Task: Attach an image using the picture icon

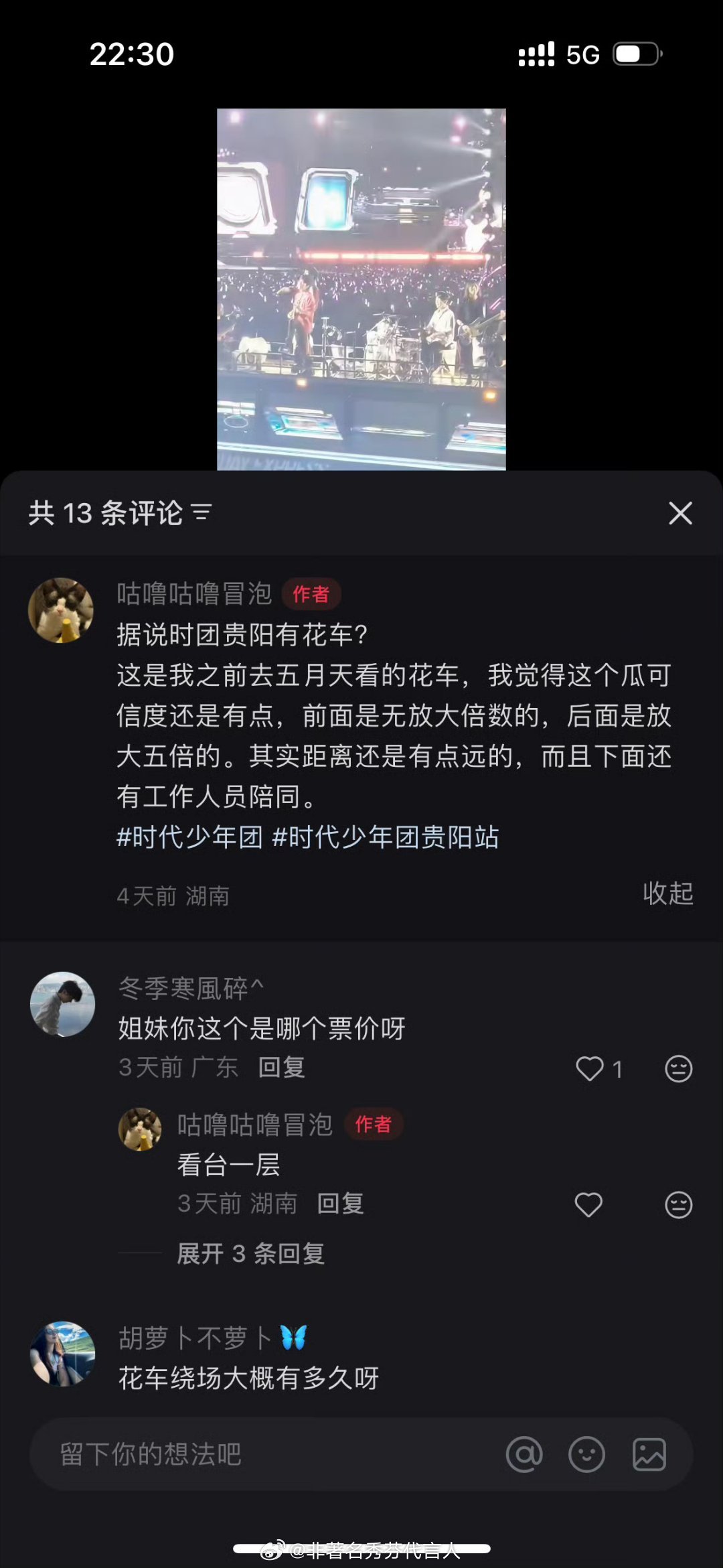Action: tap(647, 1454)
